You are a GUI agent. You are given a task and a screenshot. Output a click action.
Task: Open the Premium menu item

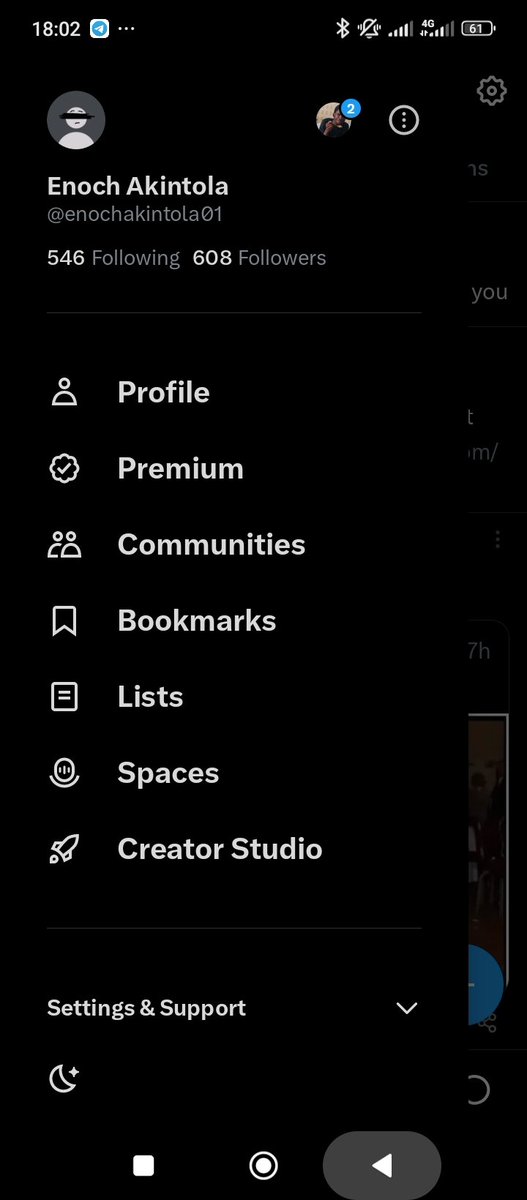(234, 468)
